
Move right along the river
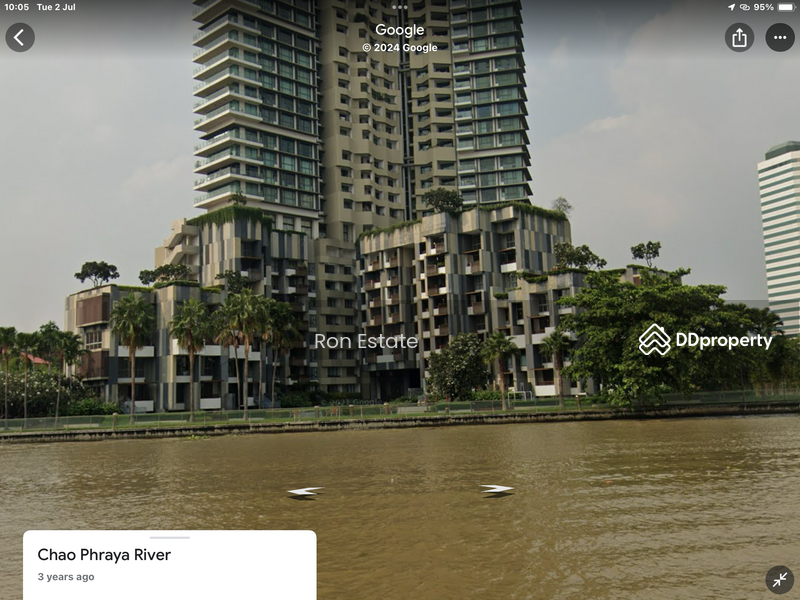(496, 489)
